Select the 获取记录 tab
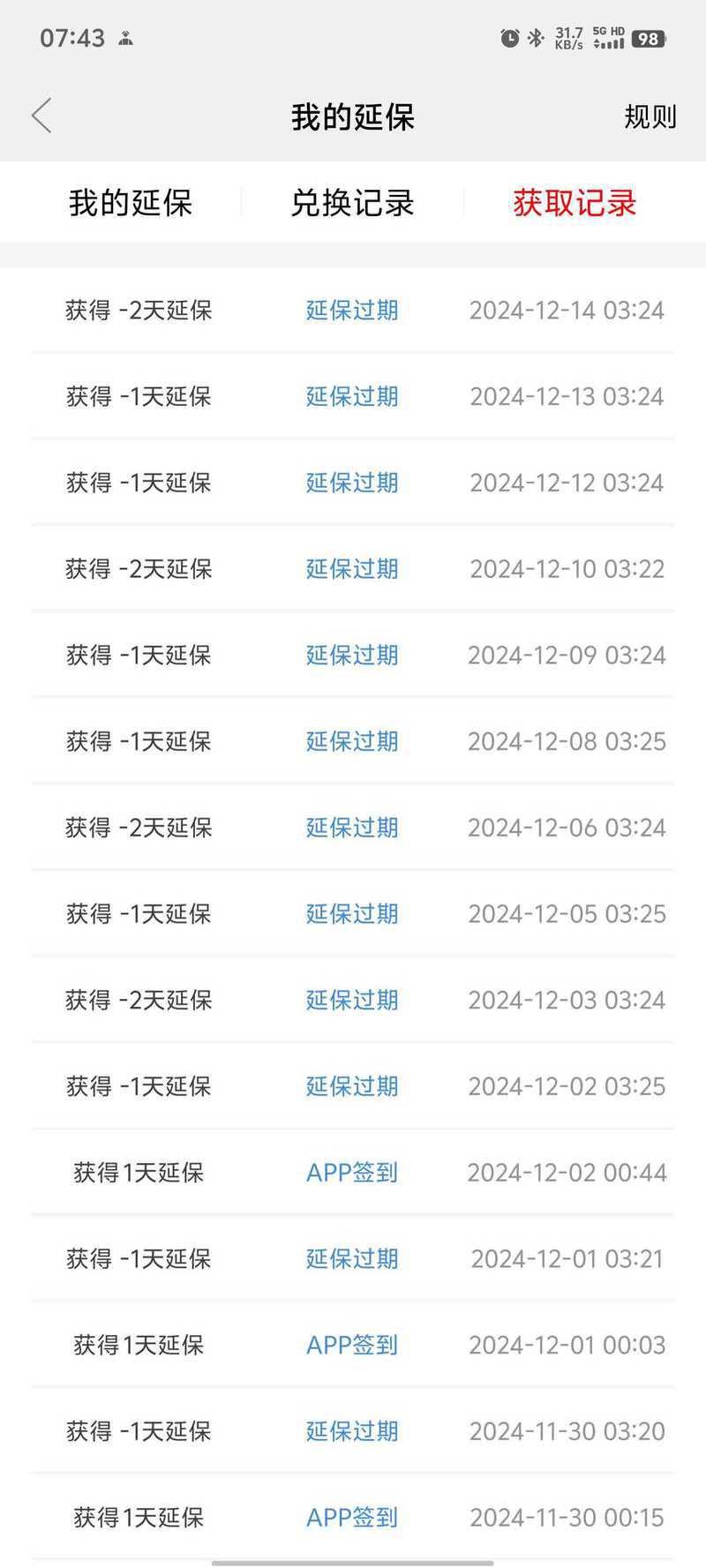The height and width of the screenshot is (1568, 706). [575, 203]
